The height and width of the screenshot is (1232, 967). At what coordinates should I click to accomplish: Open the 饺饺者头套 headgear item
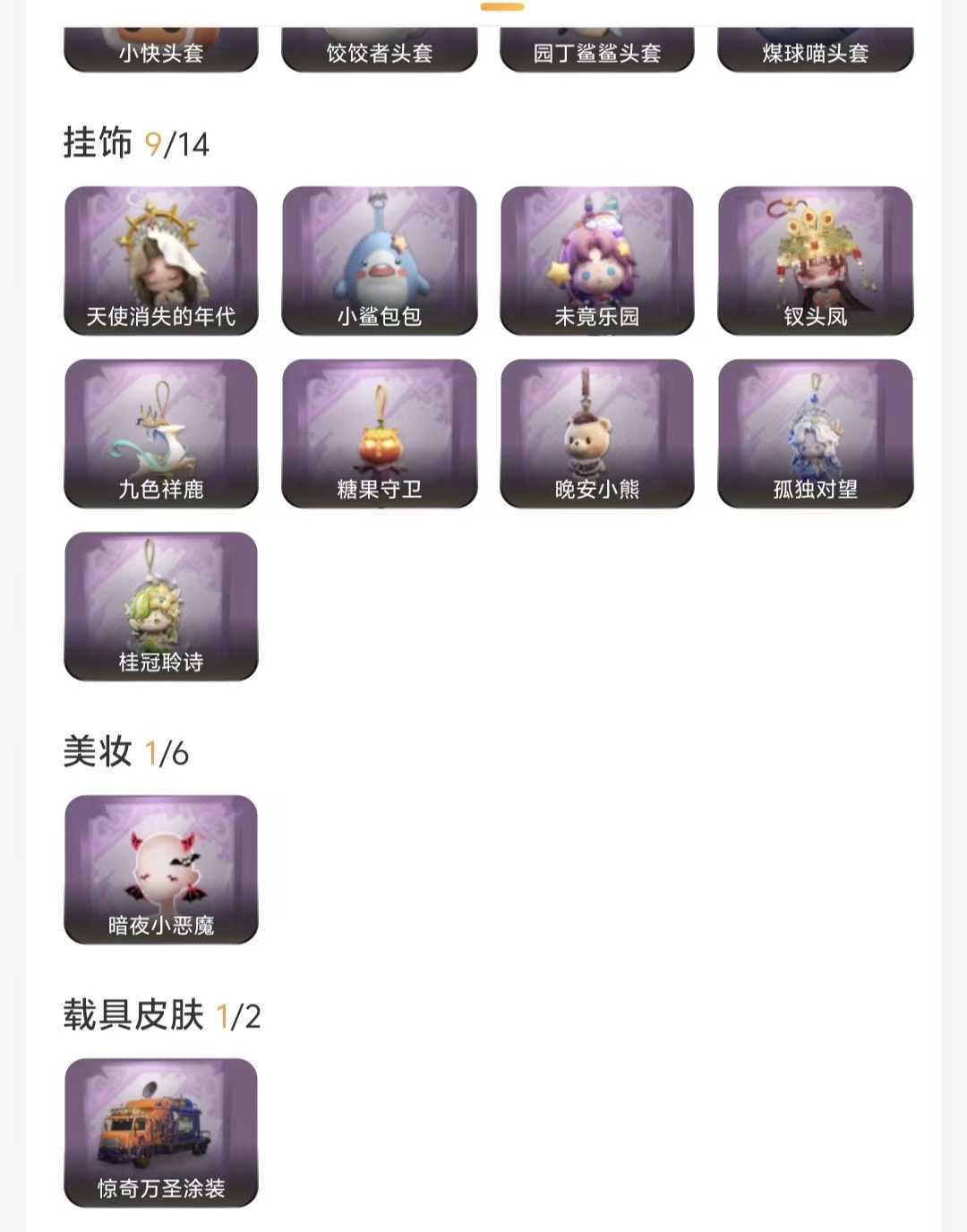(380, 49)
